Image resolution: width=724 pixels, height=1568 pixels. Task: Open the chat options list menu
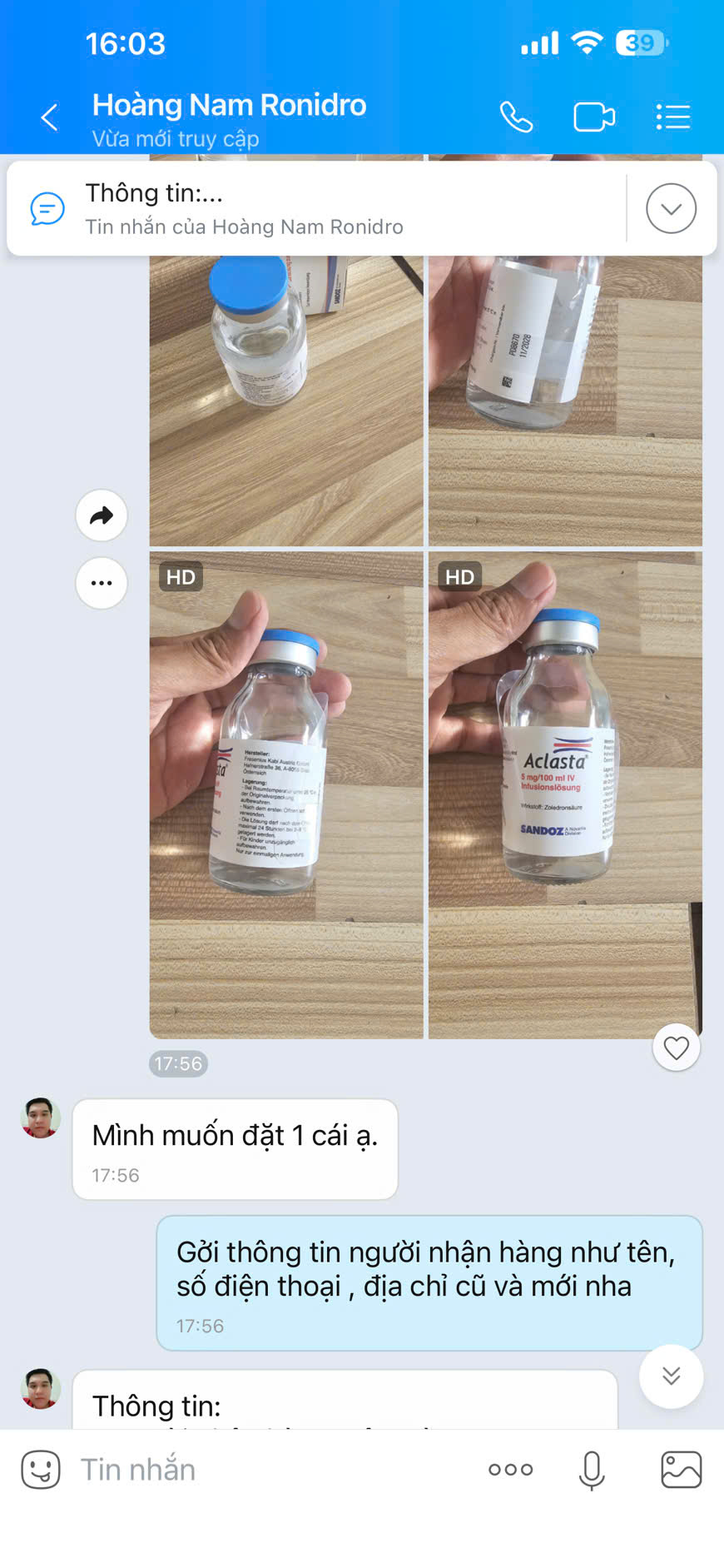tap(672, 117)
